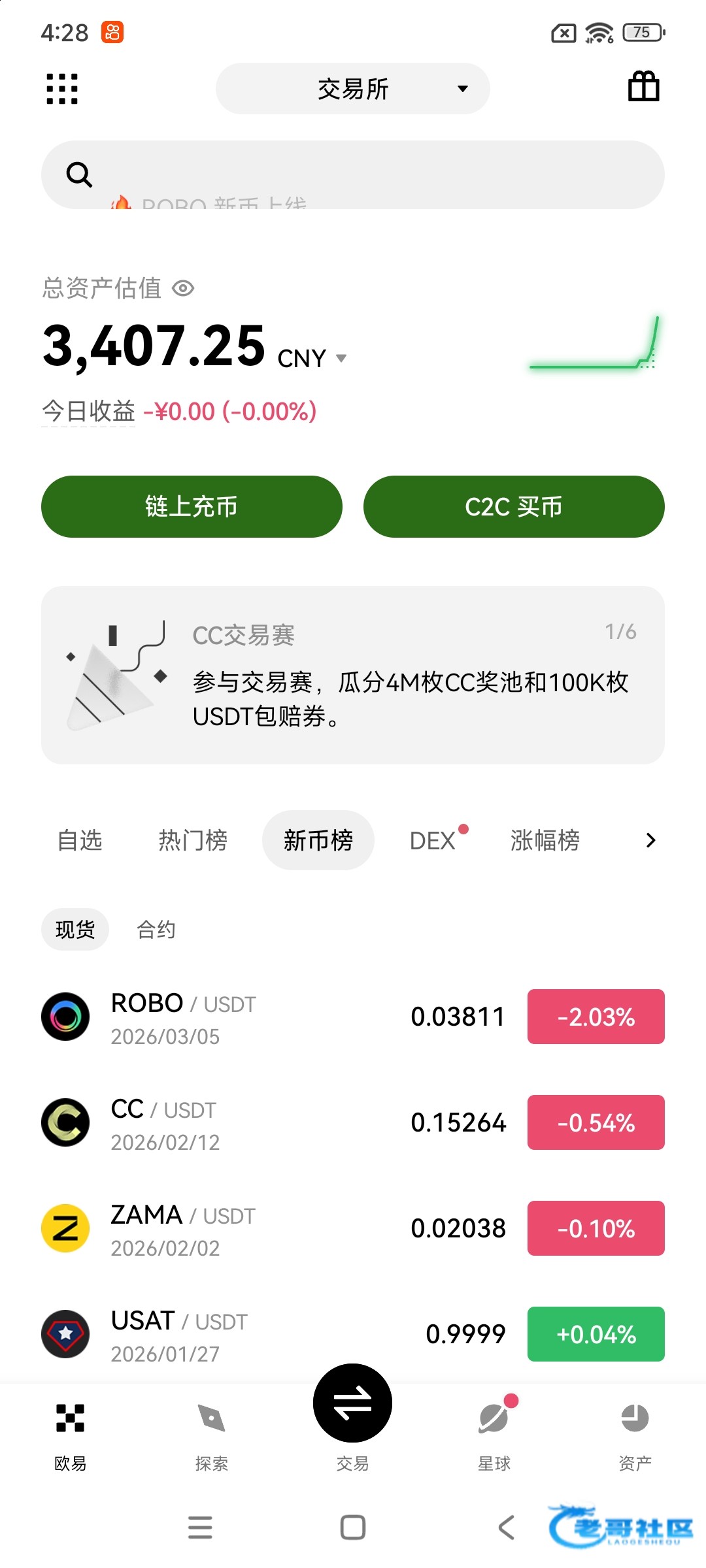Open the gift rewards icon
The image size is (706, 1568).
(x=643, y=87)
